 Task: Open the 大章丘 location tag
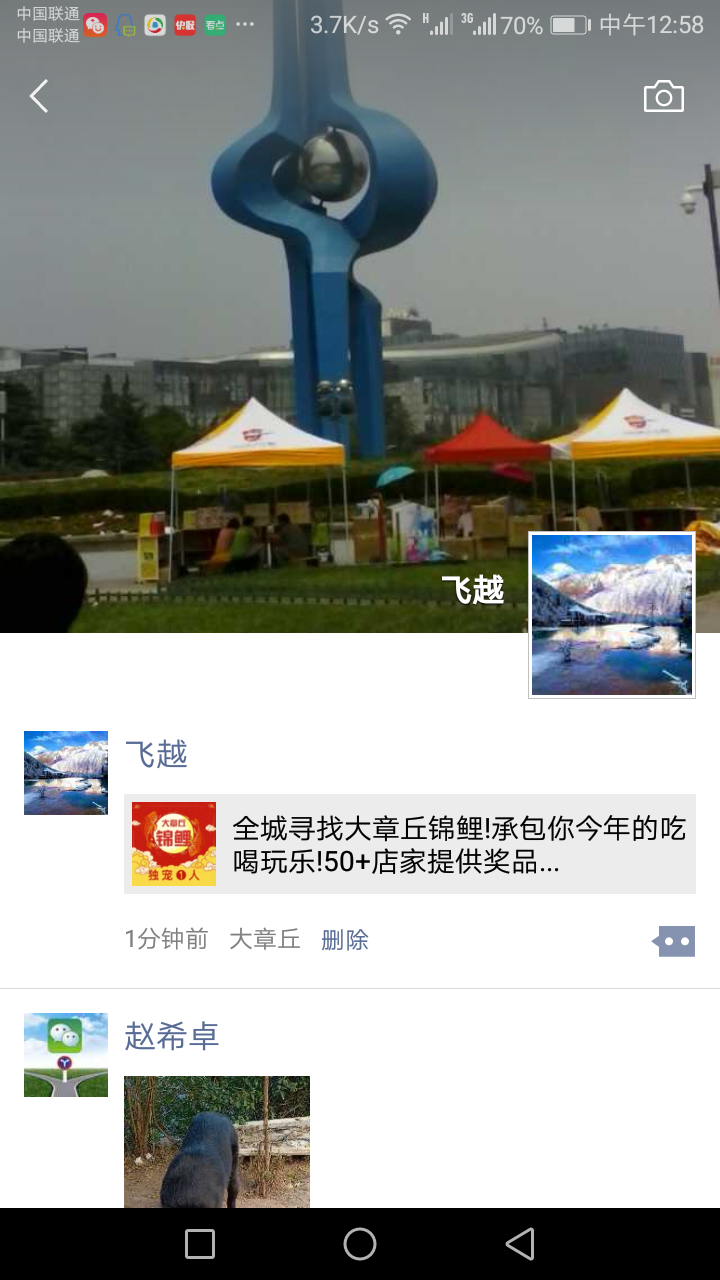(x=265, y=940)
